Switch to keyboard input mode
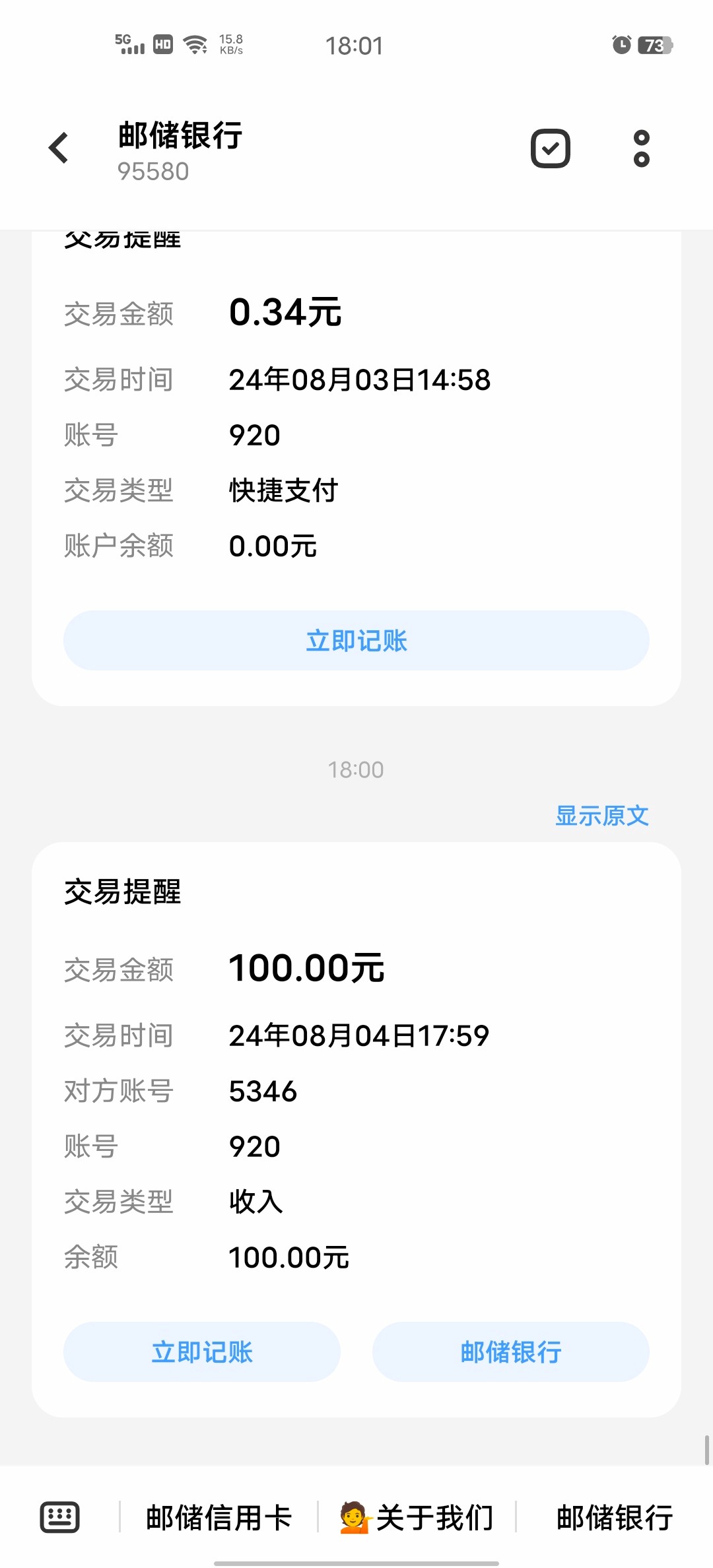713x1568 pixels. tap(60, 1517)
